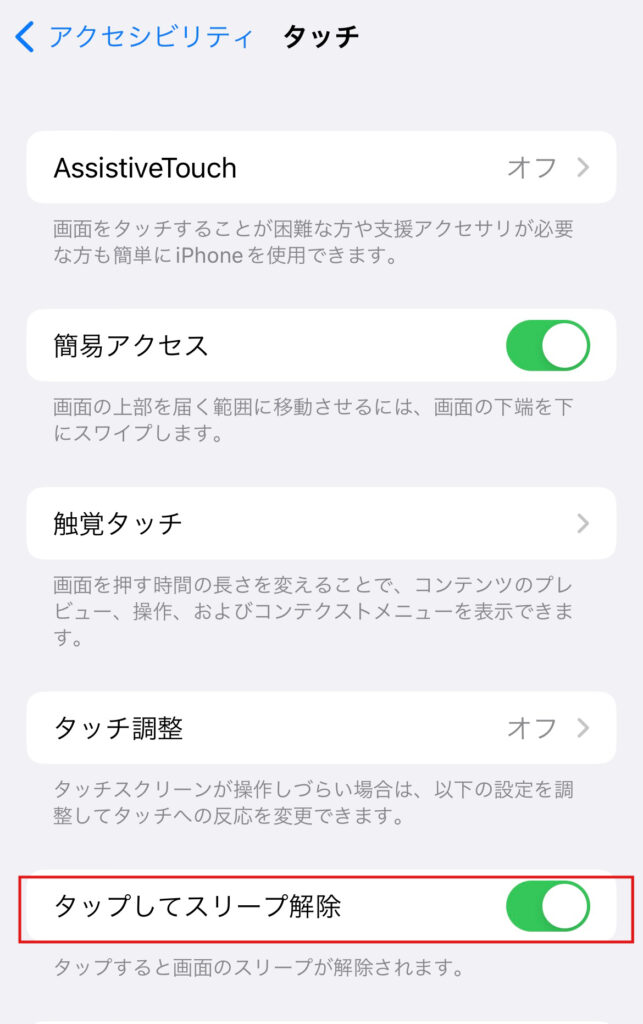
Task: Turn off the 簡易アクセス switch
Action: [547, 346]
